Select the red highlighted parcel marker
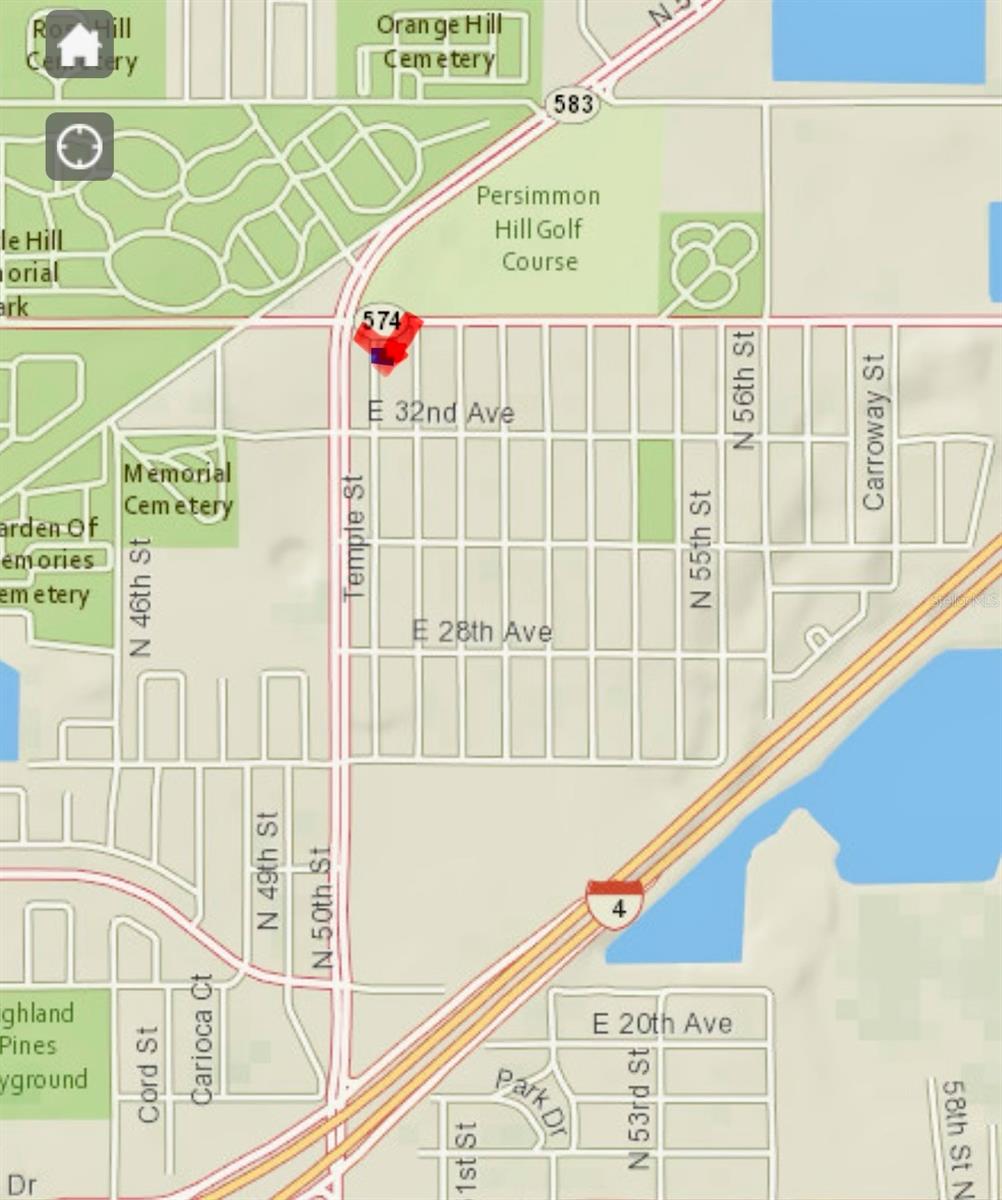Viewport: 1002px width, 1200px height. point(388,345)
